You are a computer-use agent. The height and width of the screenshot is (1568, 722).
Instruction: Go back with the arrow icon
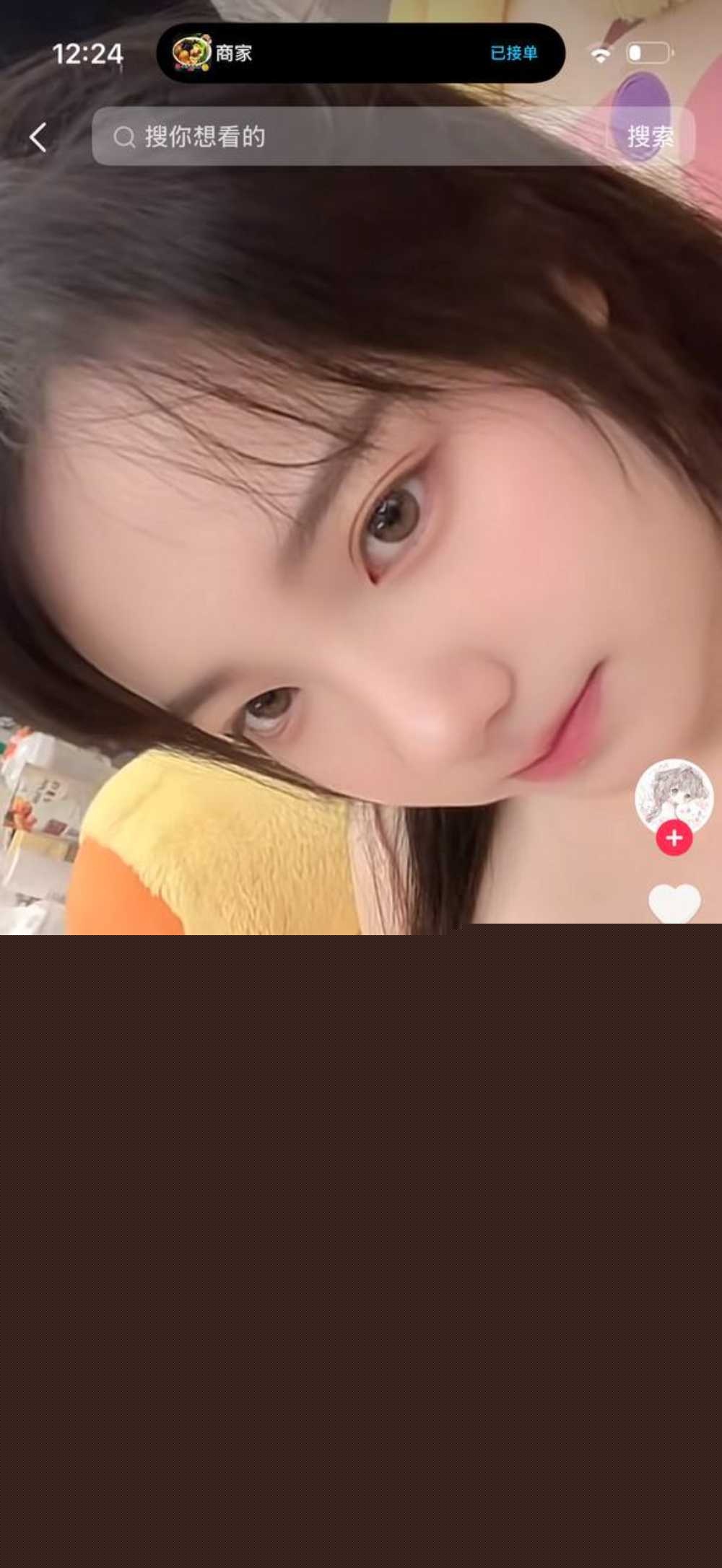38,137
